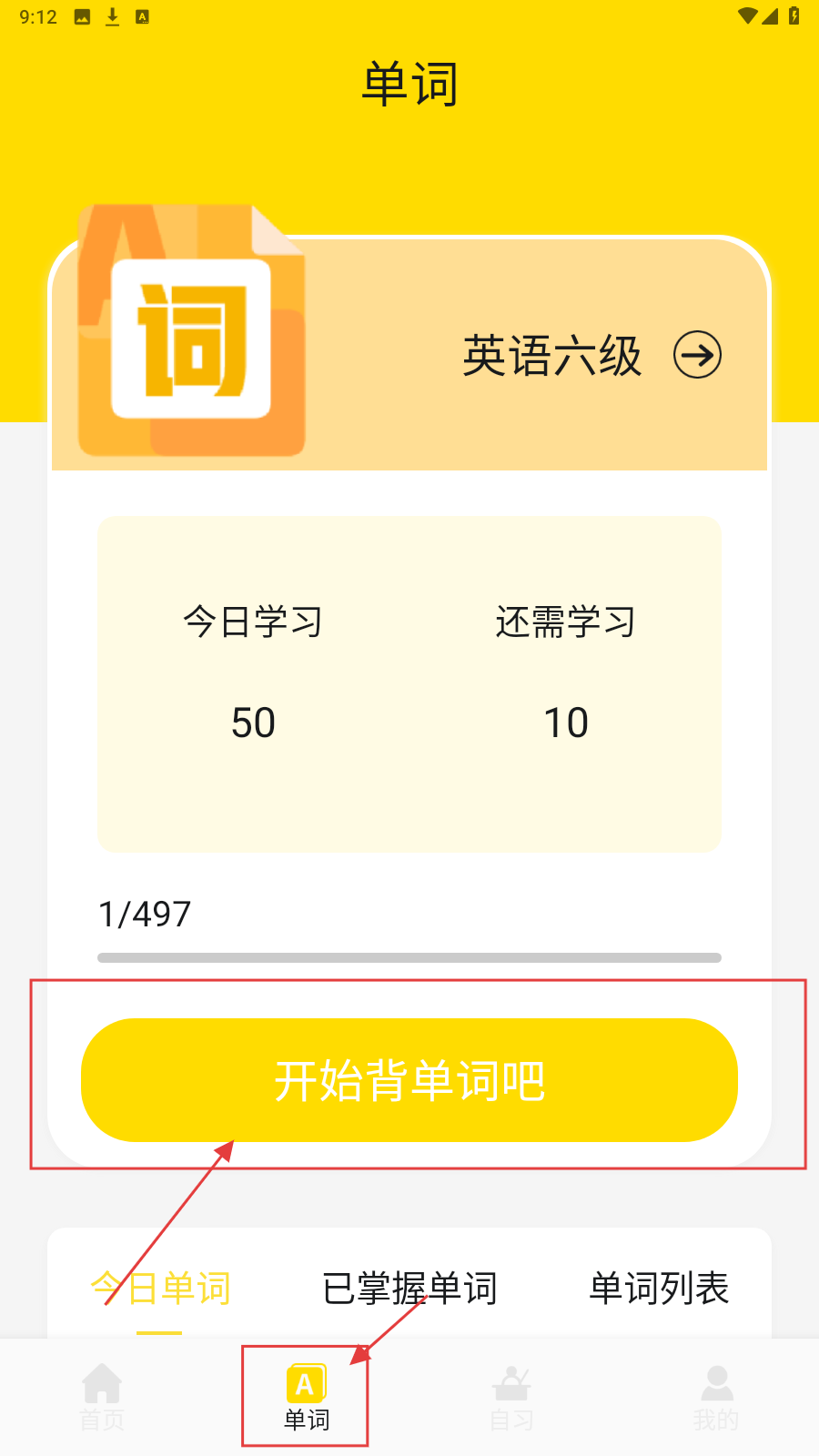The image size is (819, 1456).
Task: Select the 单词 bottom navigation item
Action: [307, 1397]
